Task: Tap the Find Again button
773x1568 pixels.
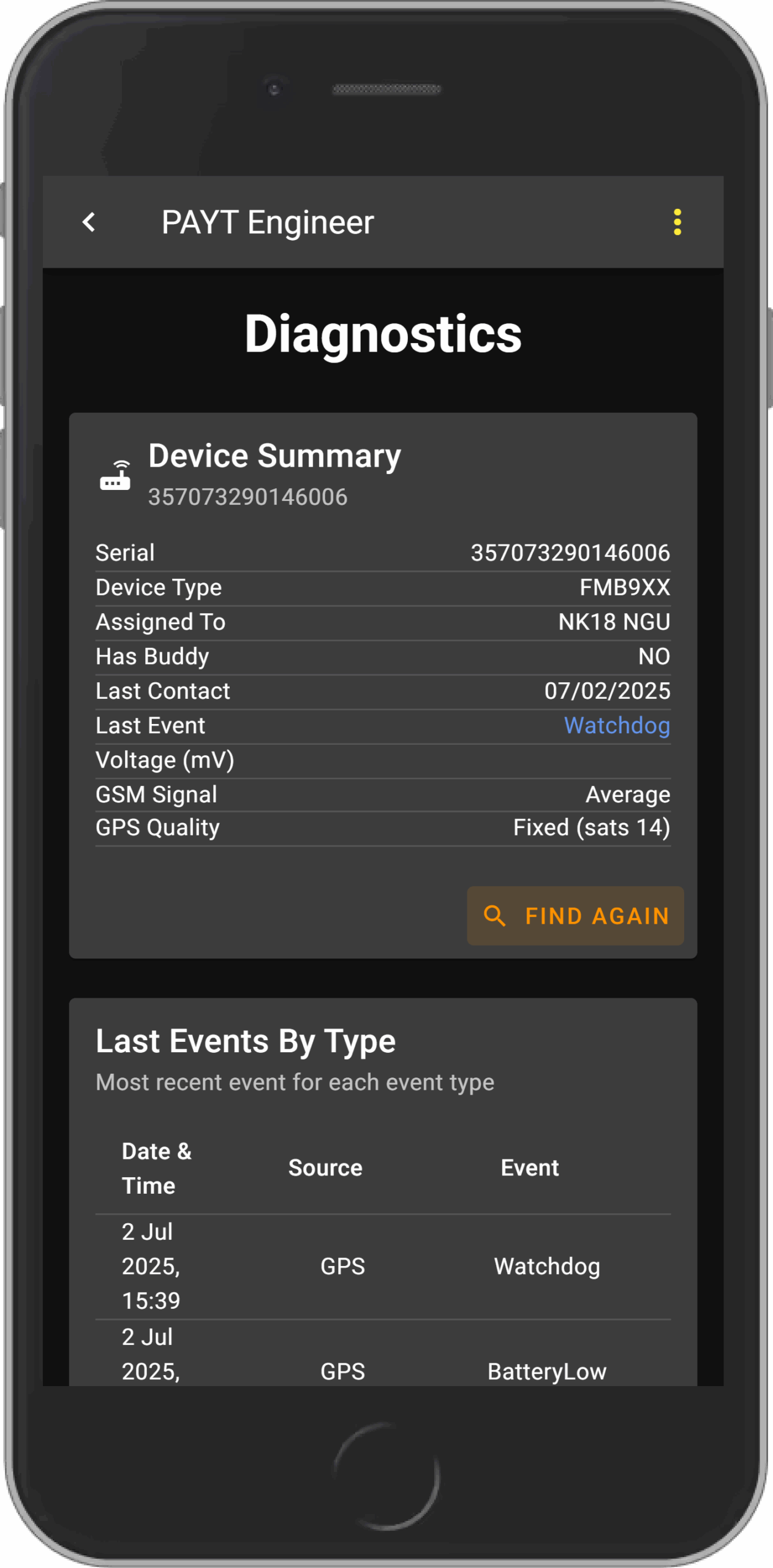Action: pos(575,916)
